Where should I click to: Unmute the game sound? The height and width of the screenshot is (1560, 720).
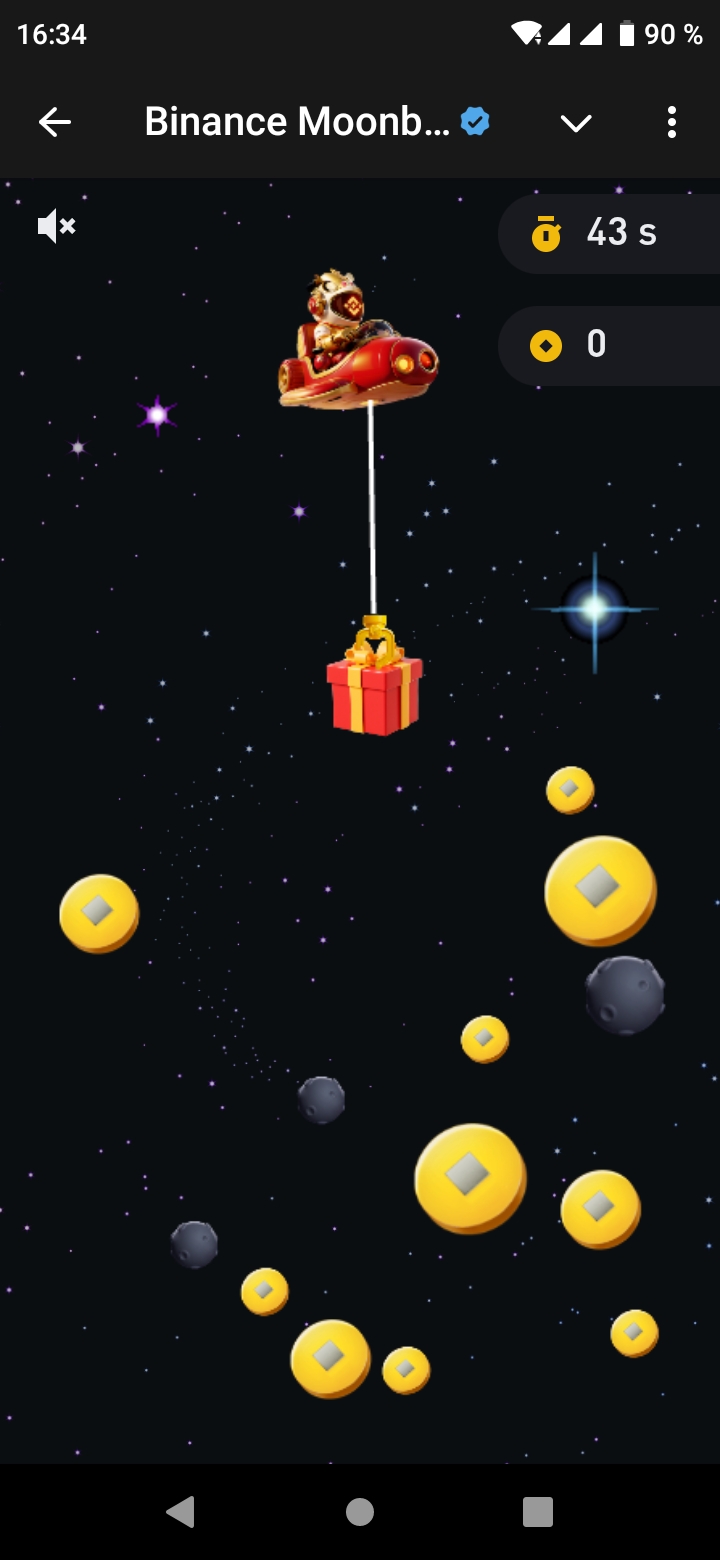click(56, 227)
